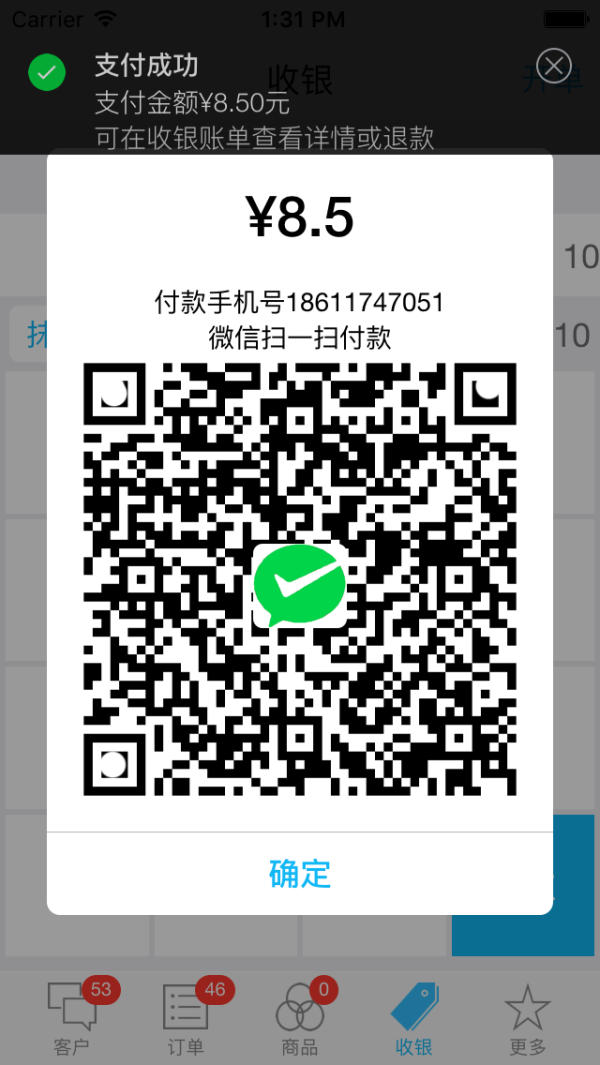Go to the 商品 tab
This screenshot has width=600, height=1065.
click(x=300, y=1017)
